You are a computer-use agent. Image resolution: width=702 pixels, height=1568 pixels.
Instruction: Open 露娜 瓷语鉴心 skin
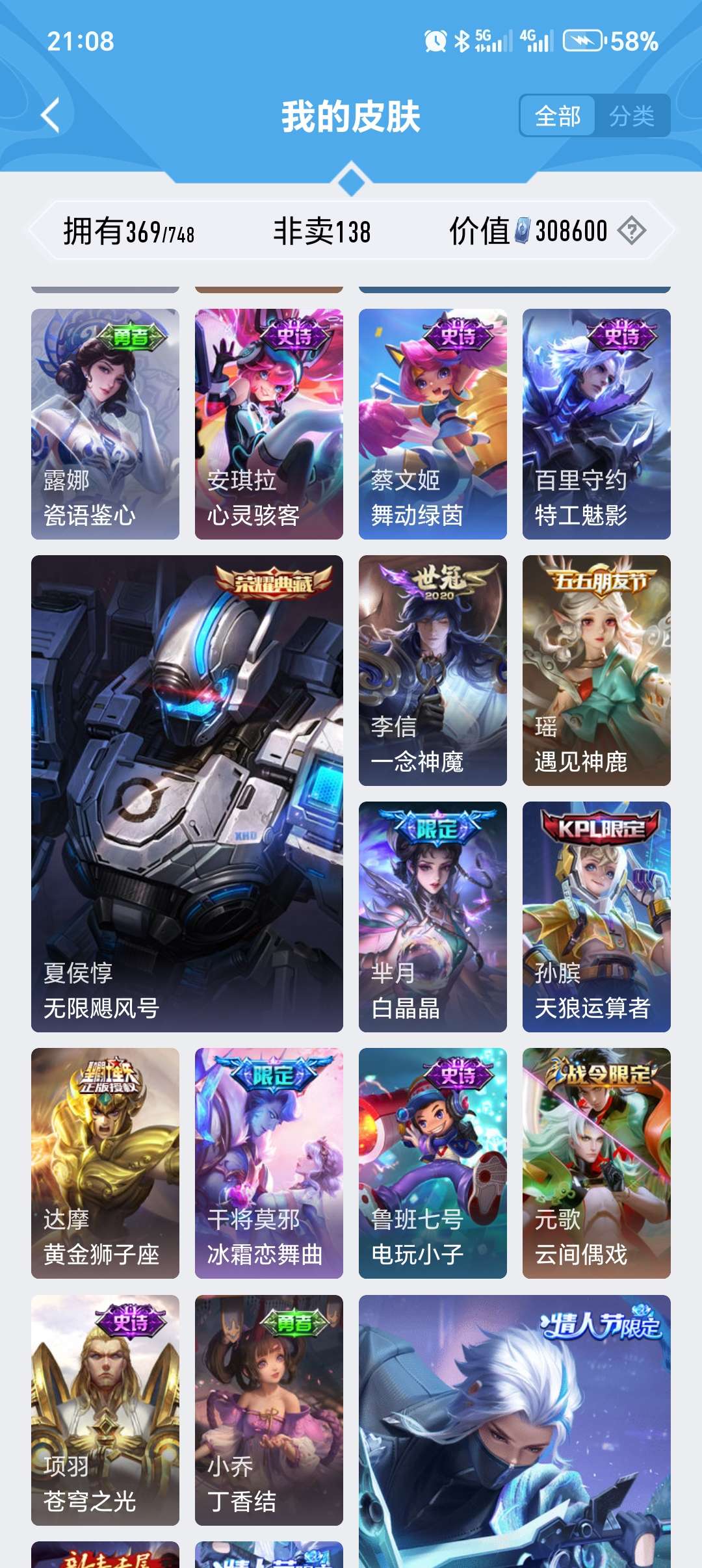(105, 423)
